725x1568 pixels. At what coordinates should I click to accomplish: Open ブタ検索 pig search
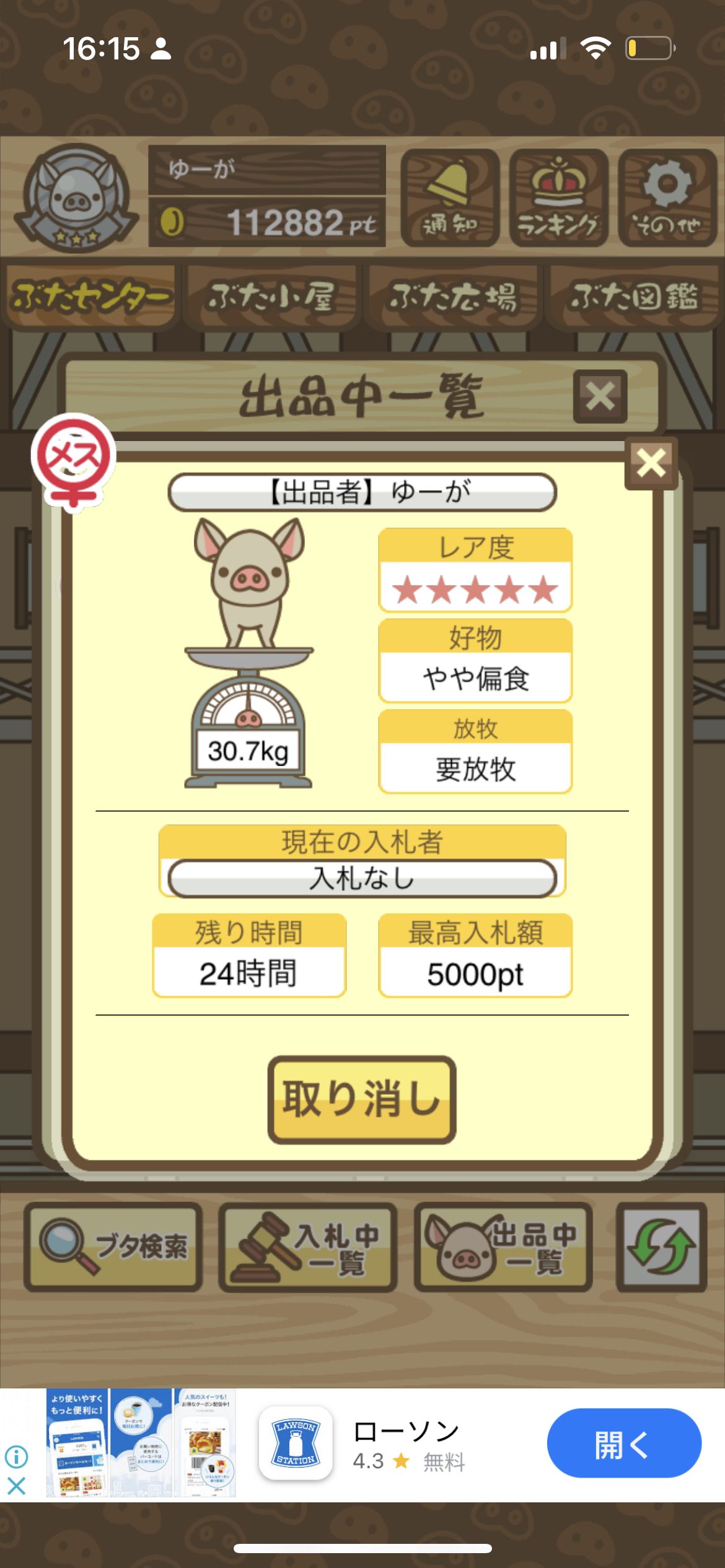point(113,1247)
